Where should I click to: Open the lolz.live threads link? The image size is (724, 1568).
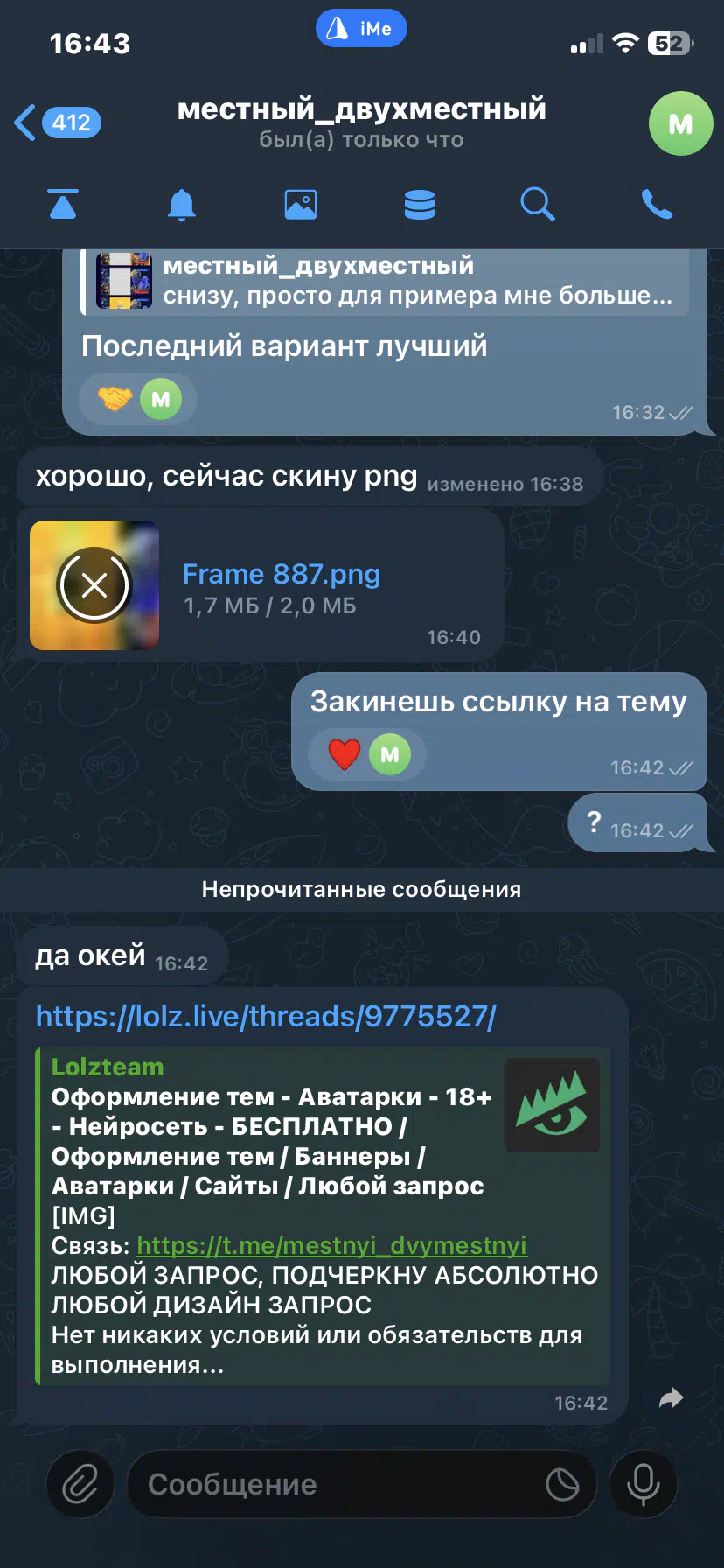[266, 1016]
